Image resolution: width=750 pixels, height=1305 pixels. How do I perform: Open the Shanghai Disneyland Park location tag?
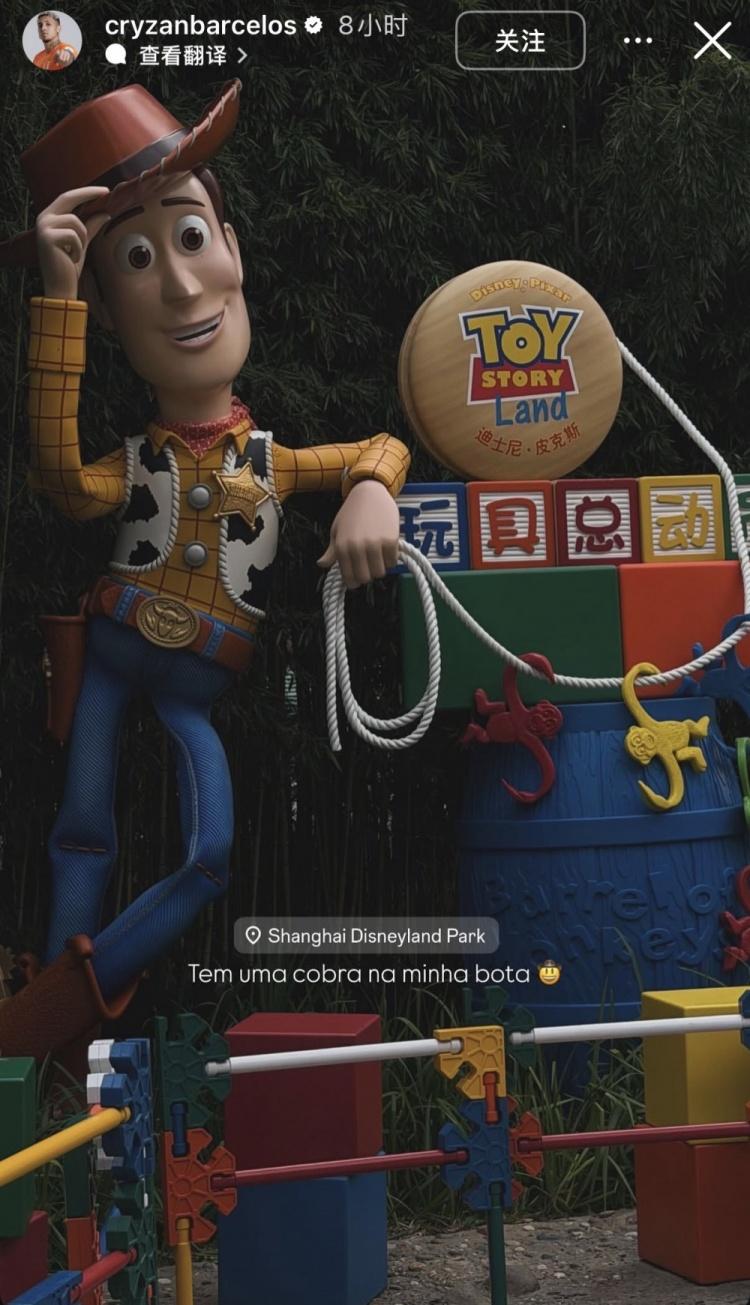(366, 936)
